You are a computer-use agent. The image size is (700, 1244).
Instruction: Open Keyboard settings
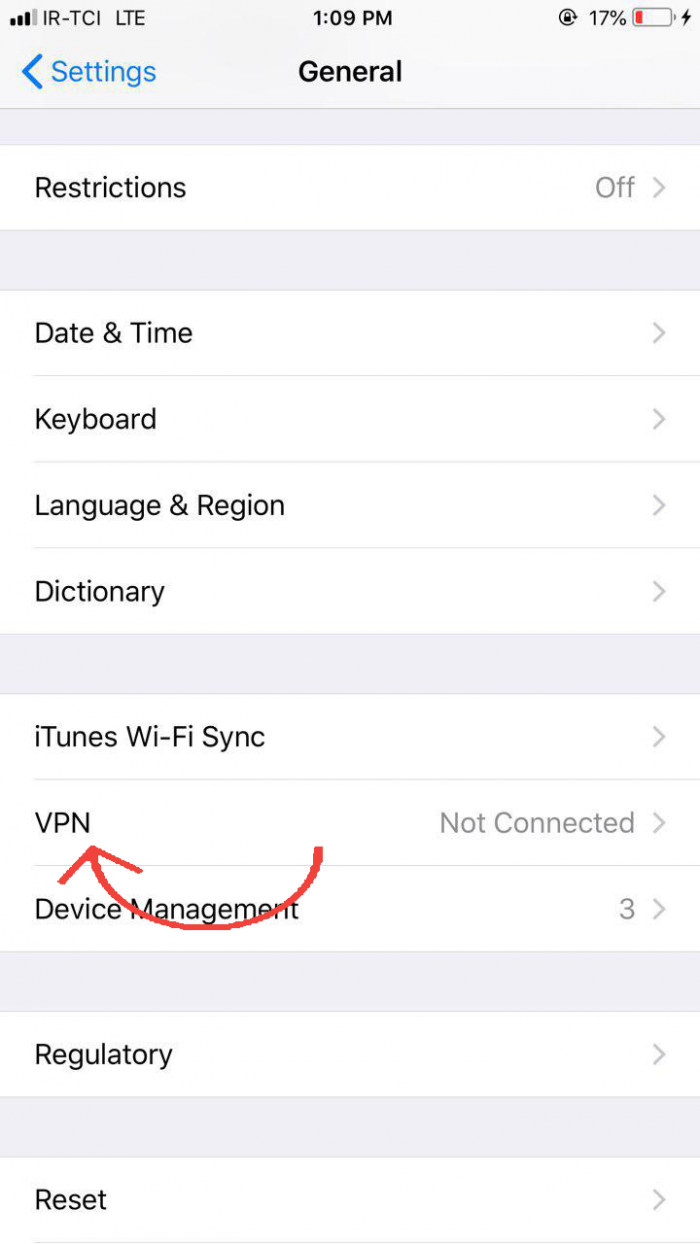[x=350, y=419]
